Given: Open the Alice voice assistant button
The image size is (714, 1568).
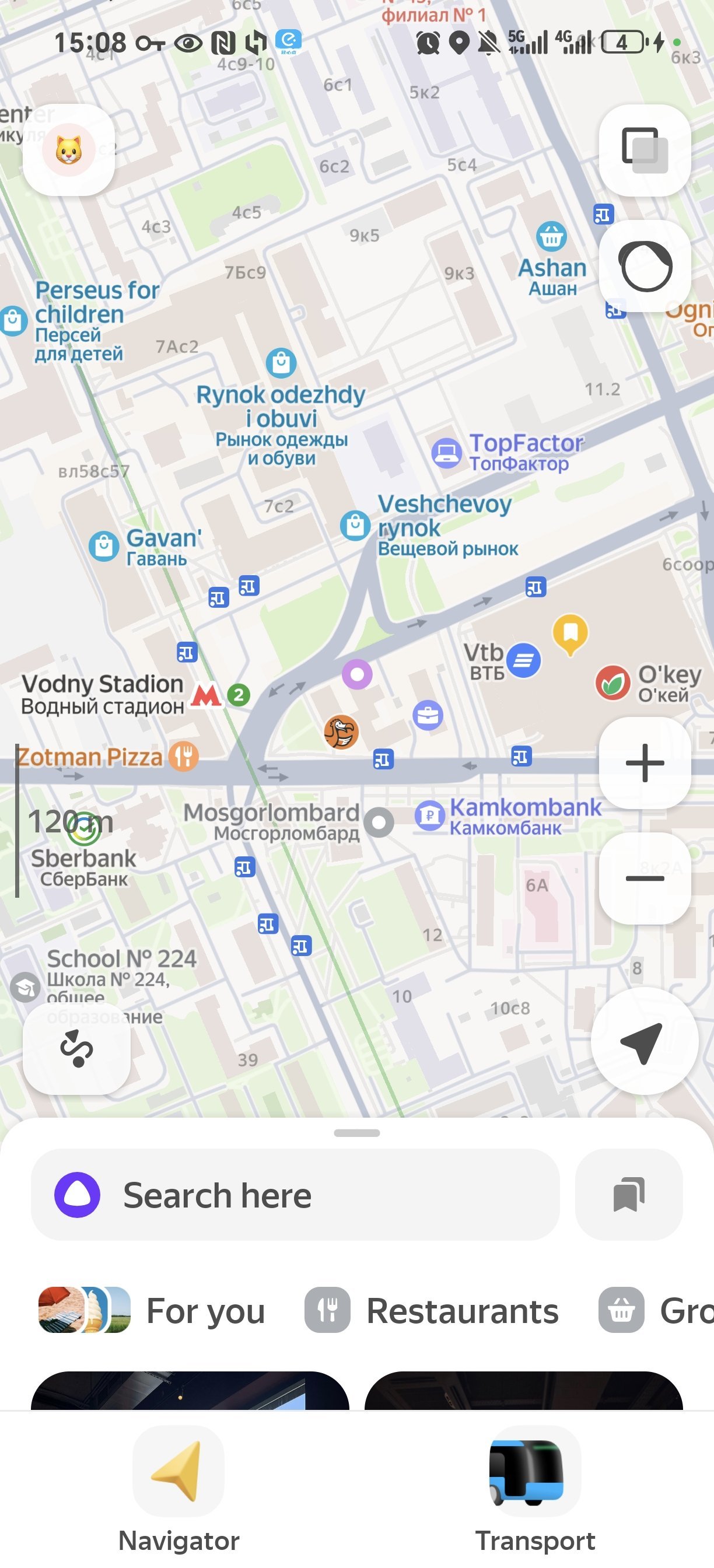Looking at the screenshot, I should click(645, 266).
